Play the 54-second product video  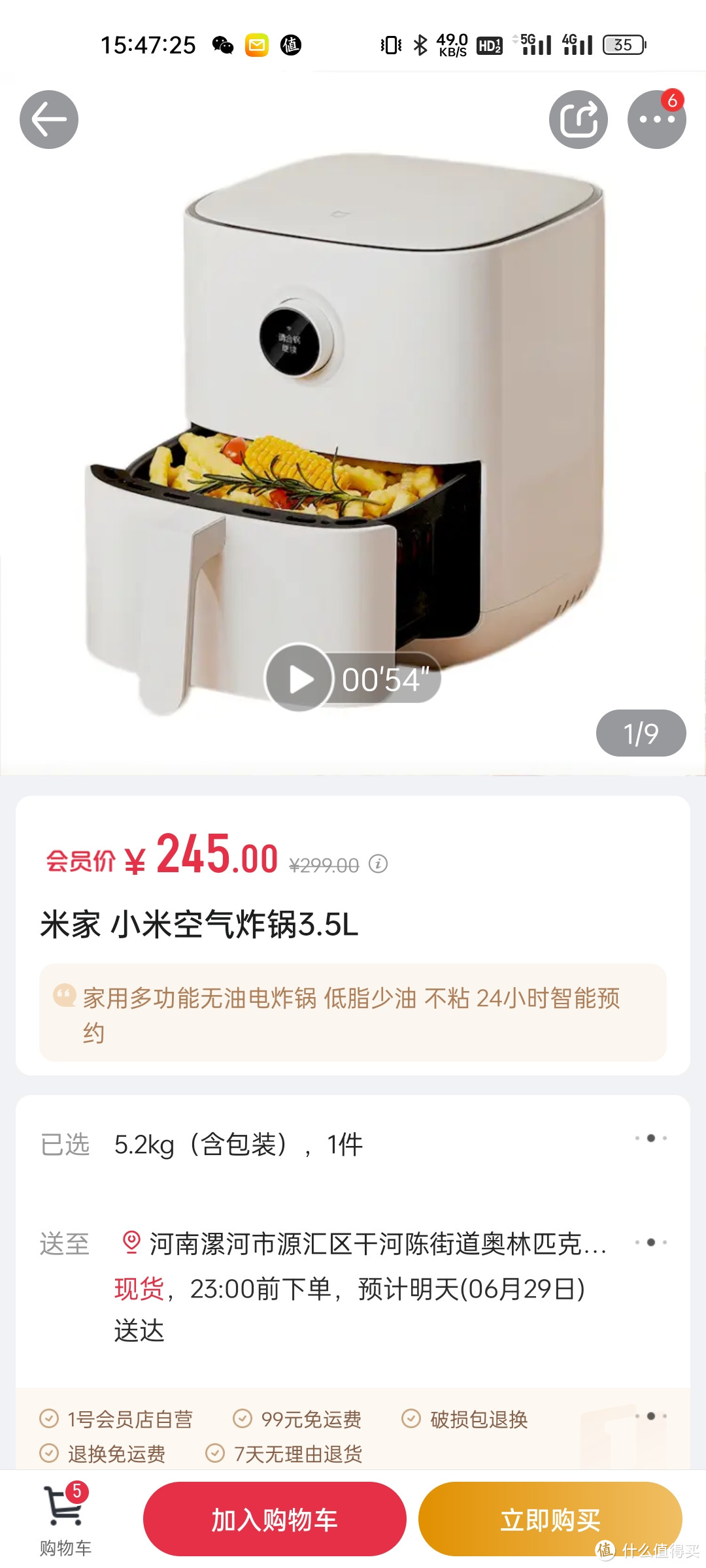coord(300,678)
